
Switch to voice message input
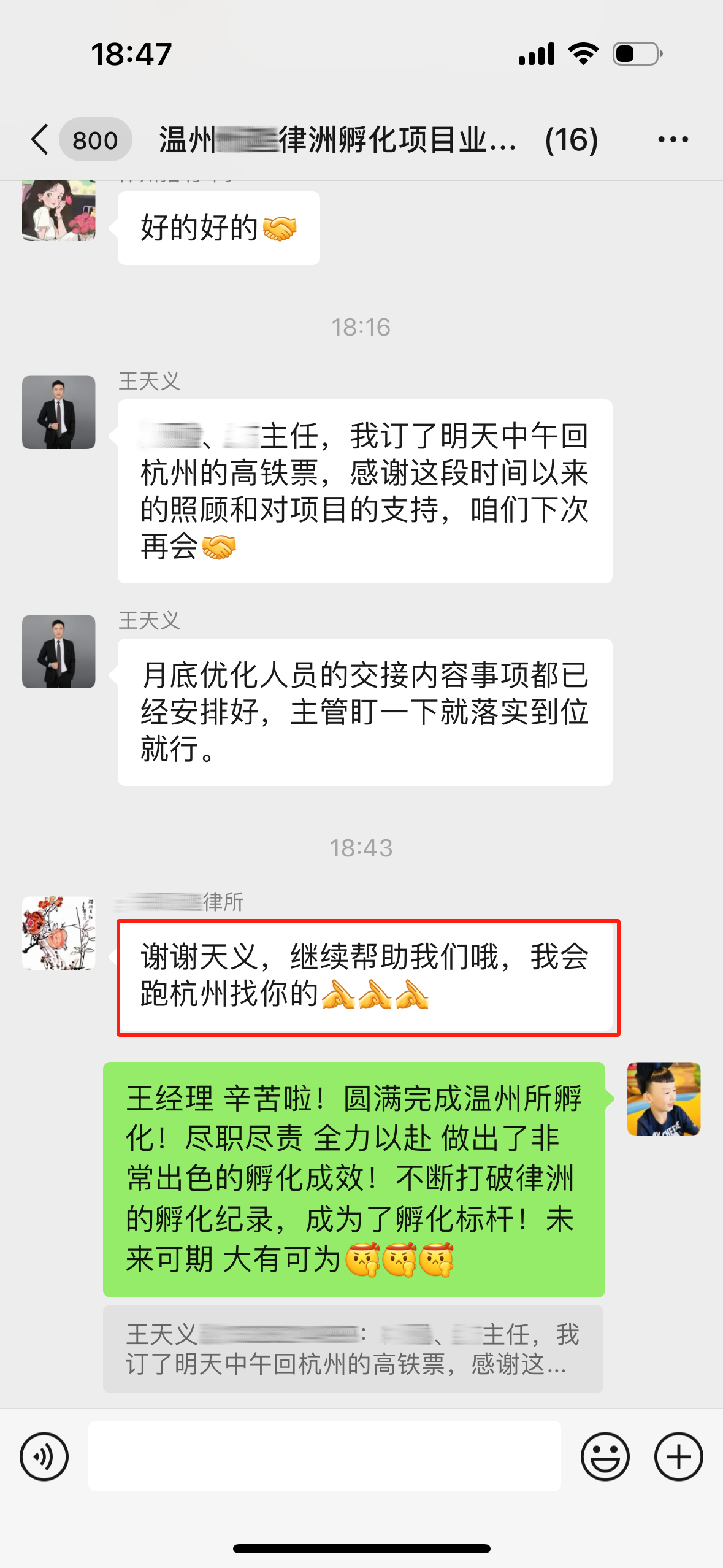pyautogui.click(x=44, y=1456)
